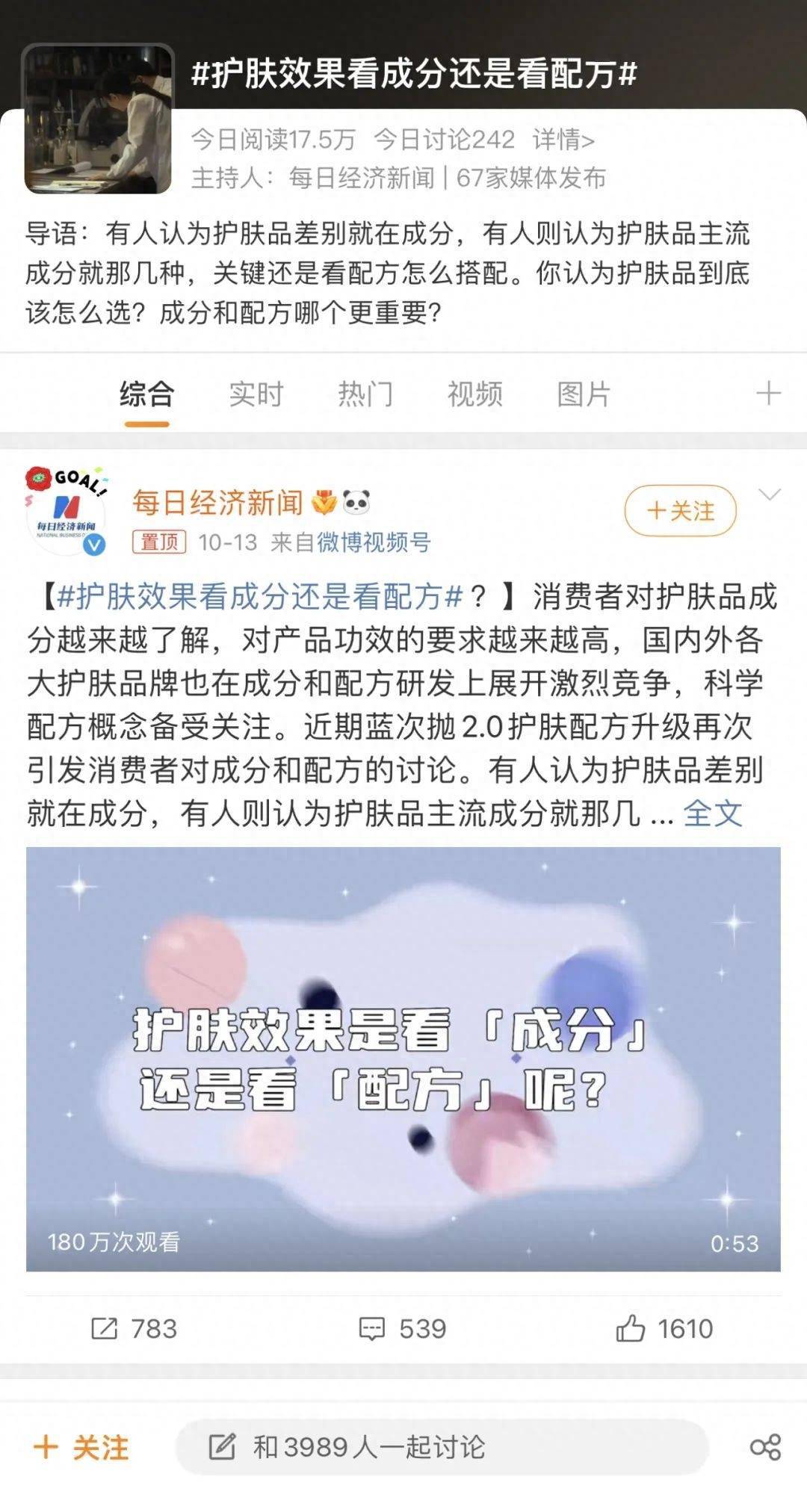Like the post with 1610 likes
This screenshot has height=1512, width=807.
tap(664, 1329)
